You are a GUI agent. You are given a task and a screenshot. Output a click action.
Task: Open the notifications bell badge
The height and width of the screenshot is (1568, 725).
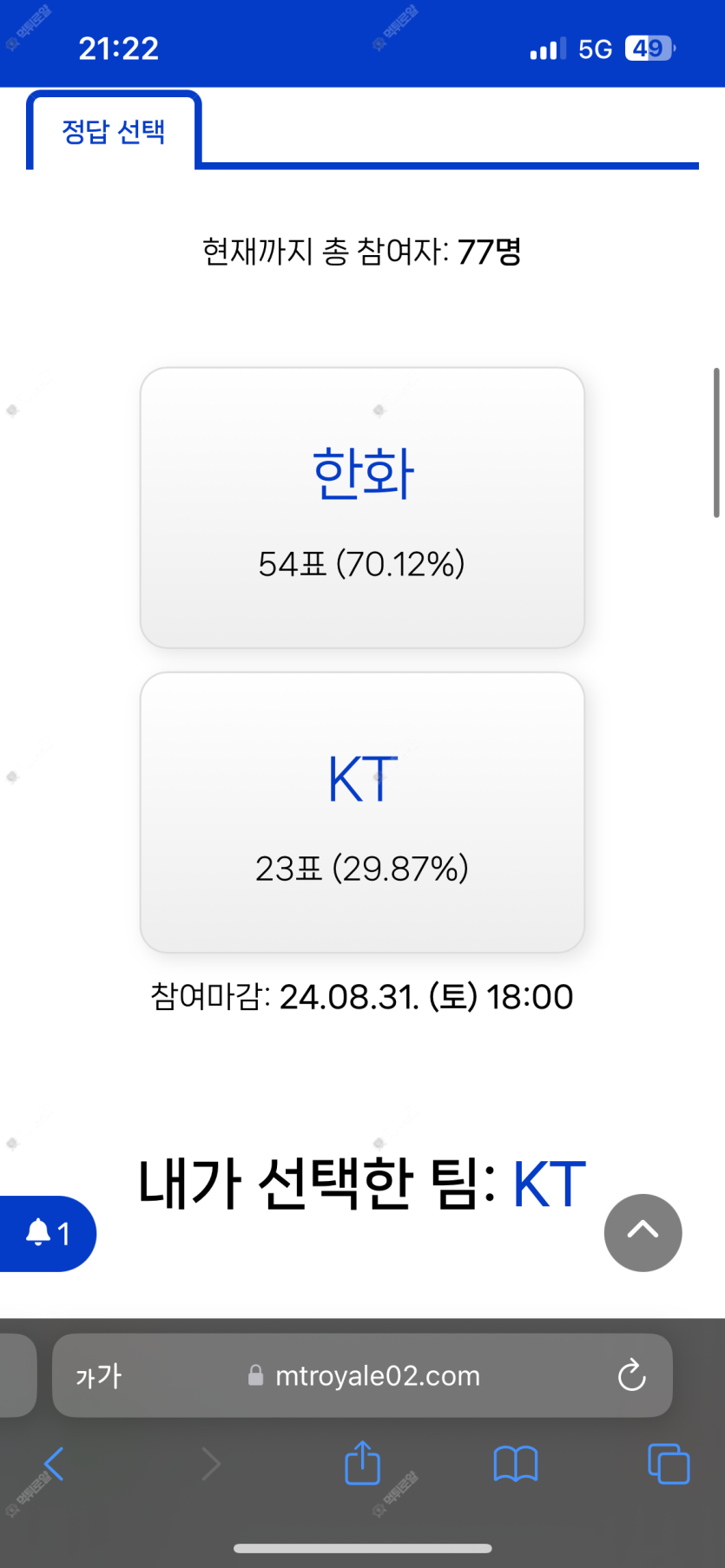coord(47,1233)
